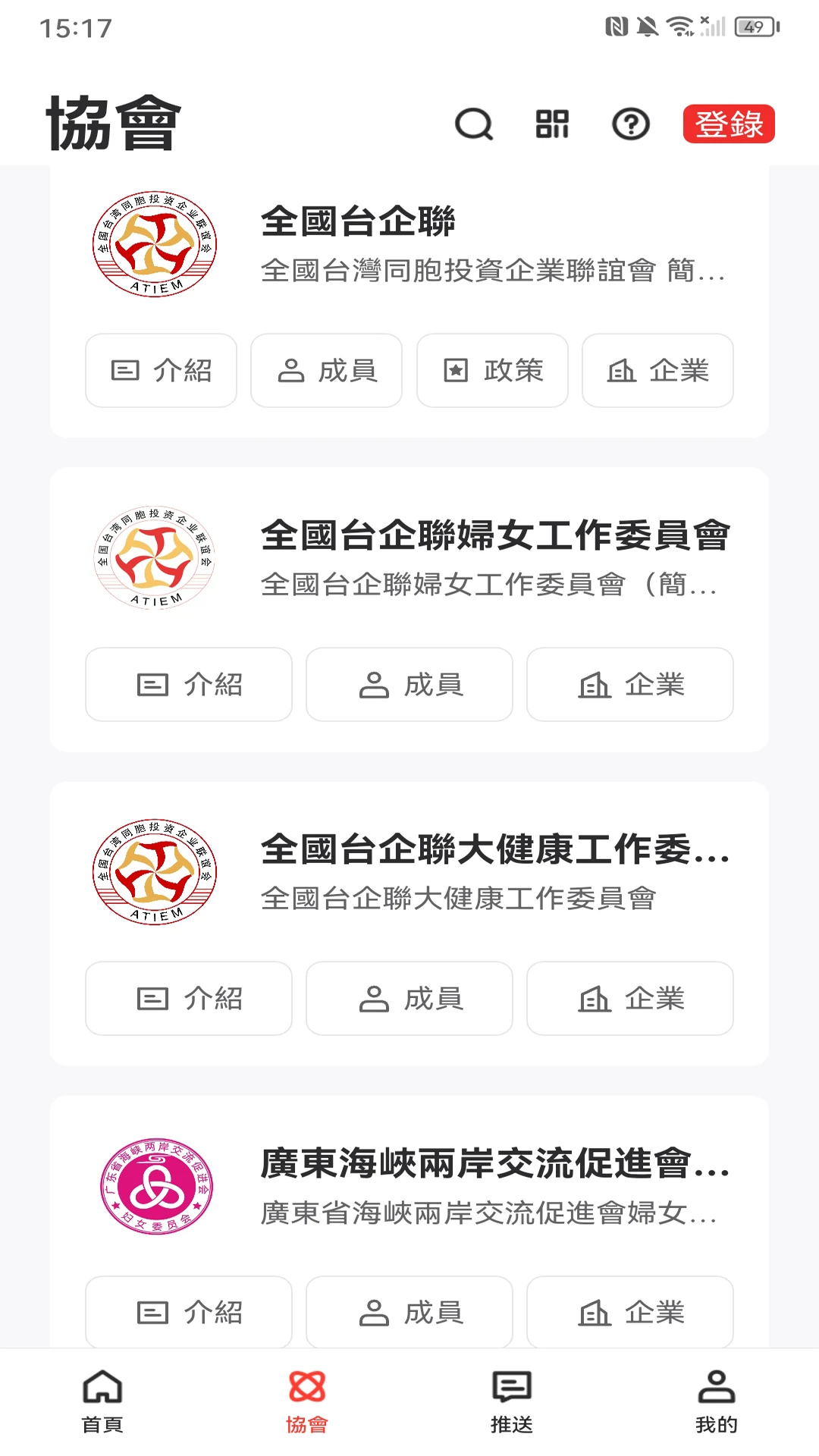Tap the help question mark icon
819x1456 pixels.
(x=630, y=125)
